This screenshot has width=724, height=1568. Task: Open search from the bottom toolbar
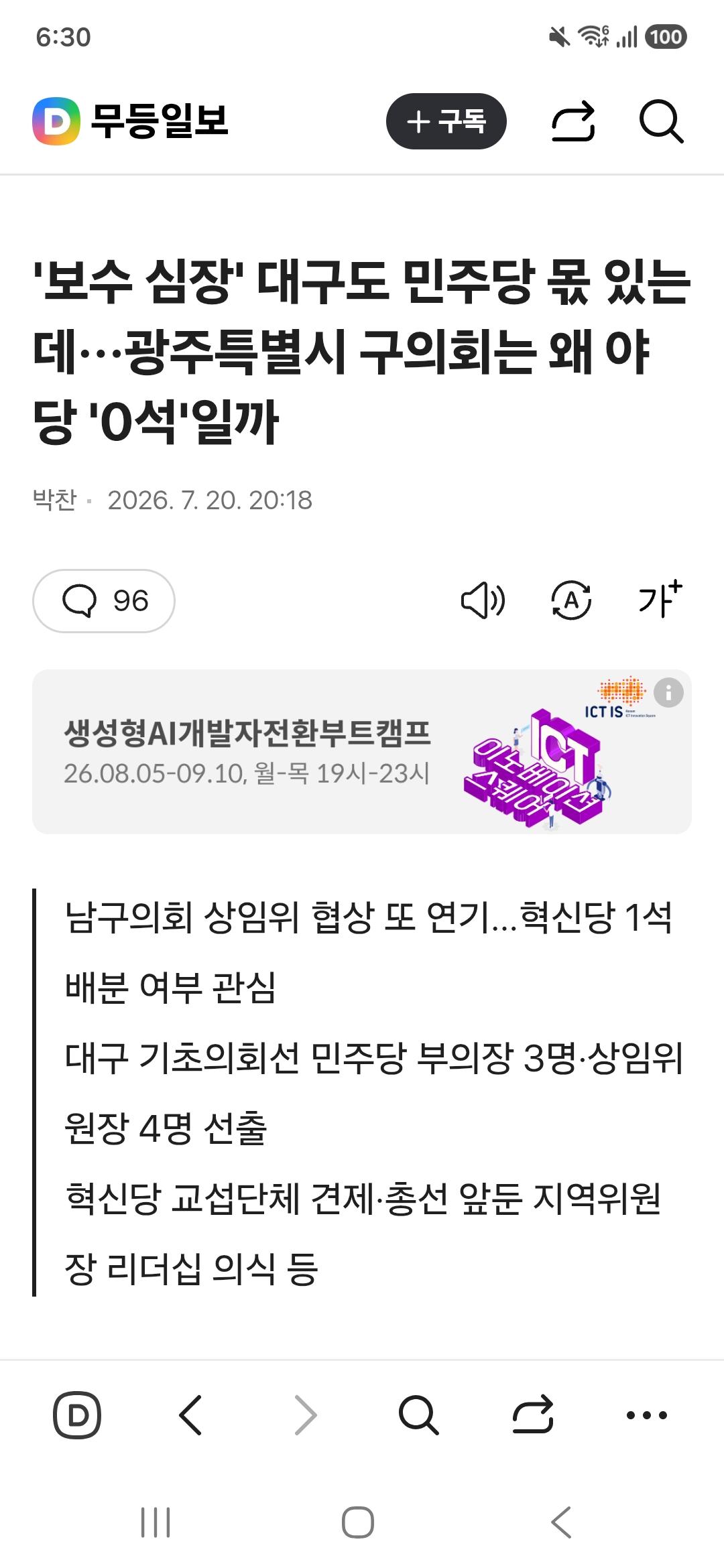pos(419,1415)
